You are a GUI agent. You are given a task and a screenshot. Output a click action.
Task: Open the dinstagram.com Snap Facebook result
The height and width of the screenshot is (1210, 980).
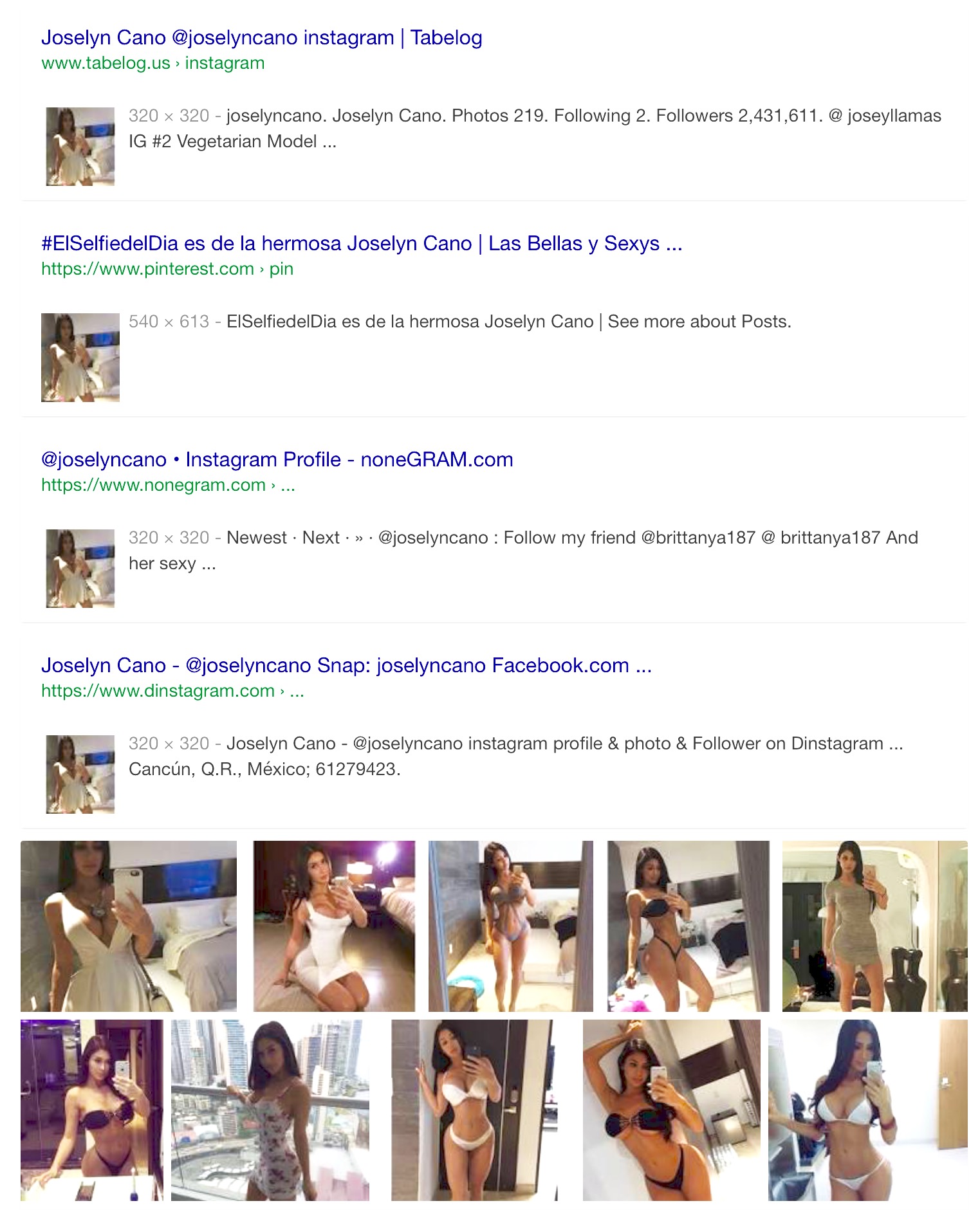click(x=346, y=666)
